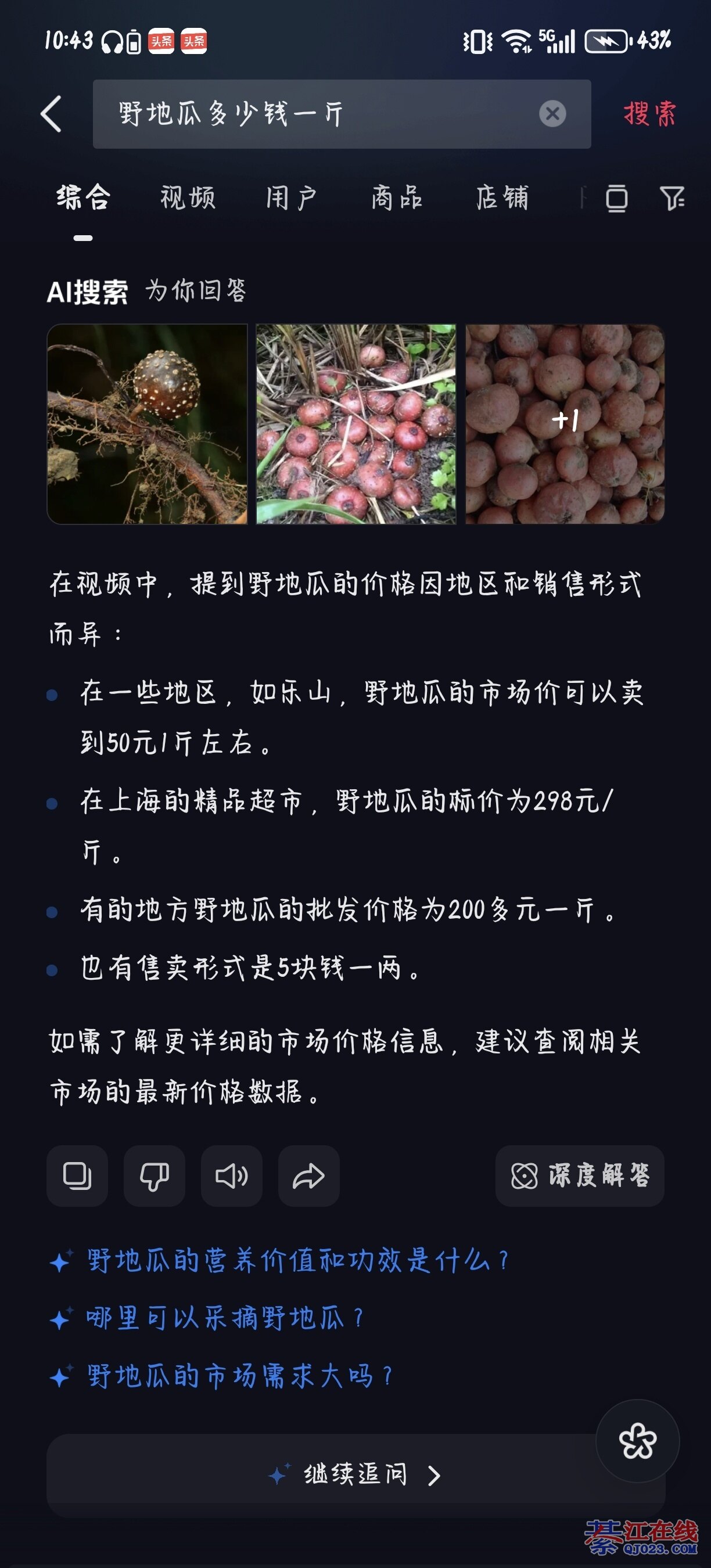
Task: Switch to the 视频 tab
Action: (188, 198)
